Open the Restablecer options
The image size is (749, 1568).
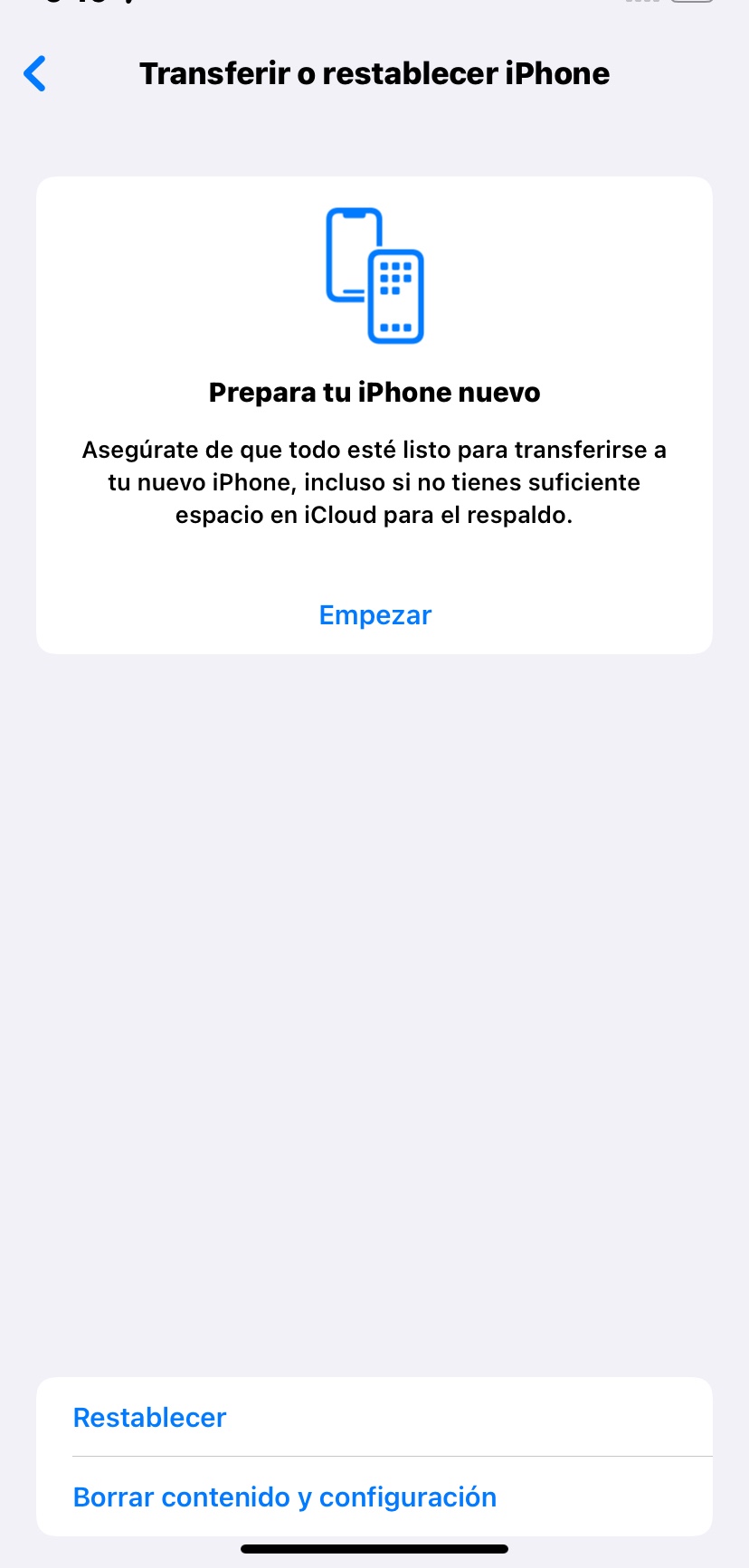[x=150, y=1417]
